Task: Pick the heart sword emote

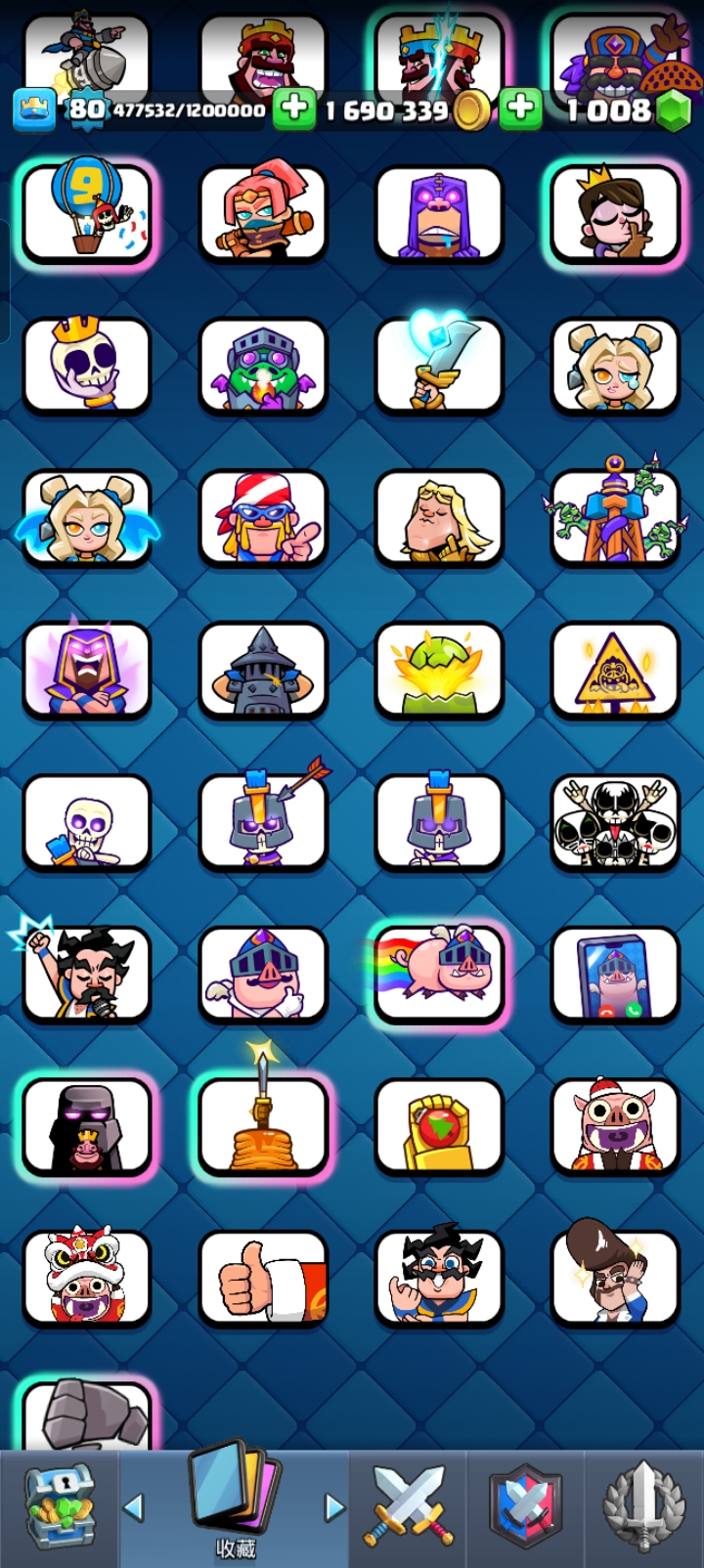Action: point(439,365)
